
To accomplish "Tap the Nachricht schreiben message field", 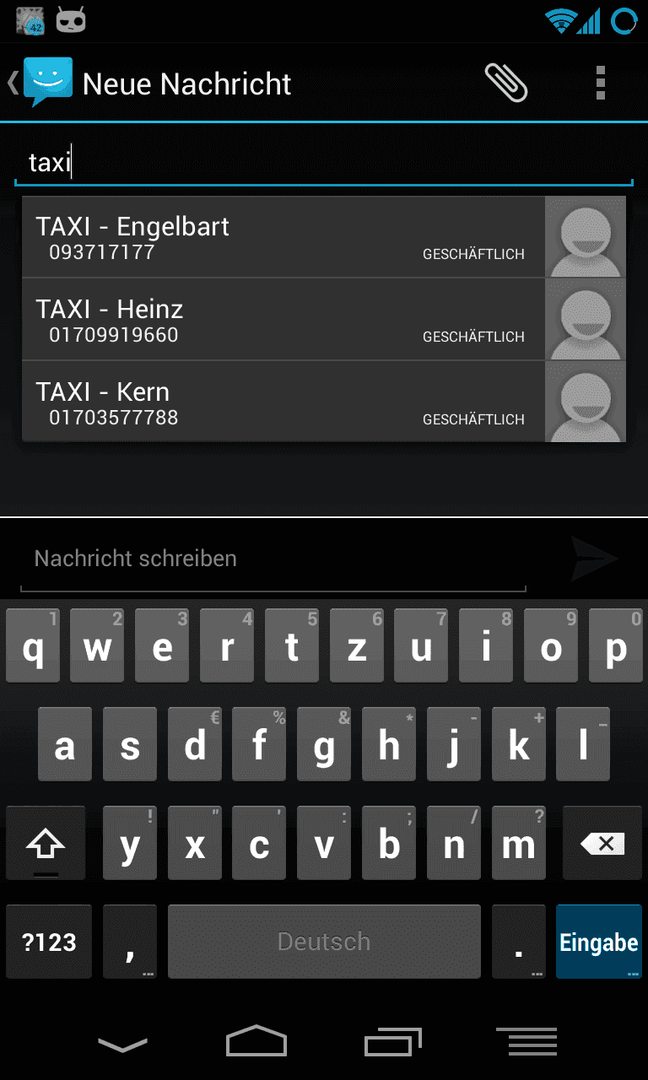I will coord(273,559).
